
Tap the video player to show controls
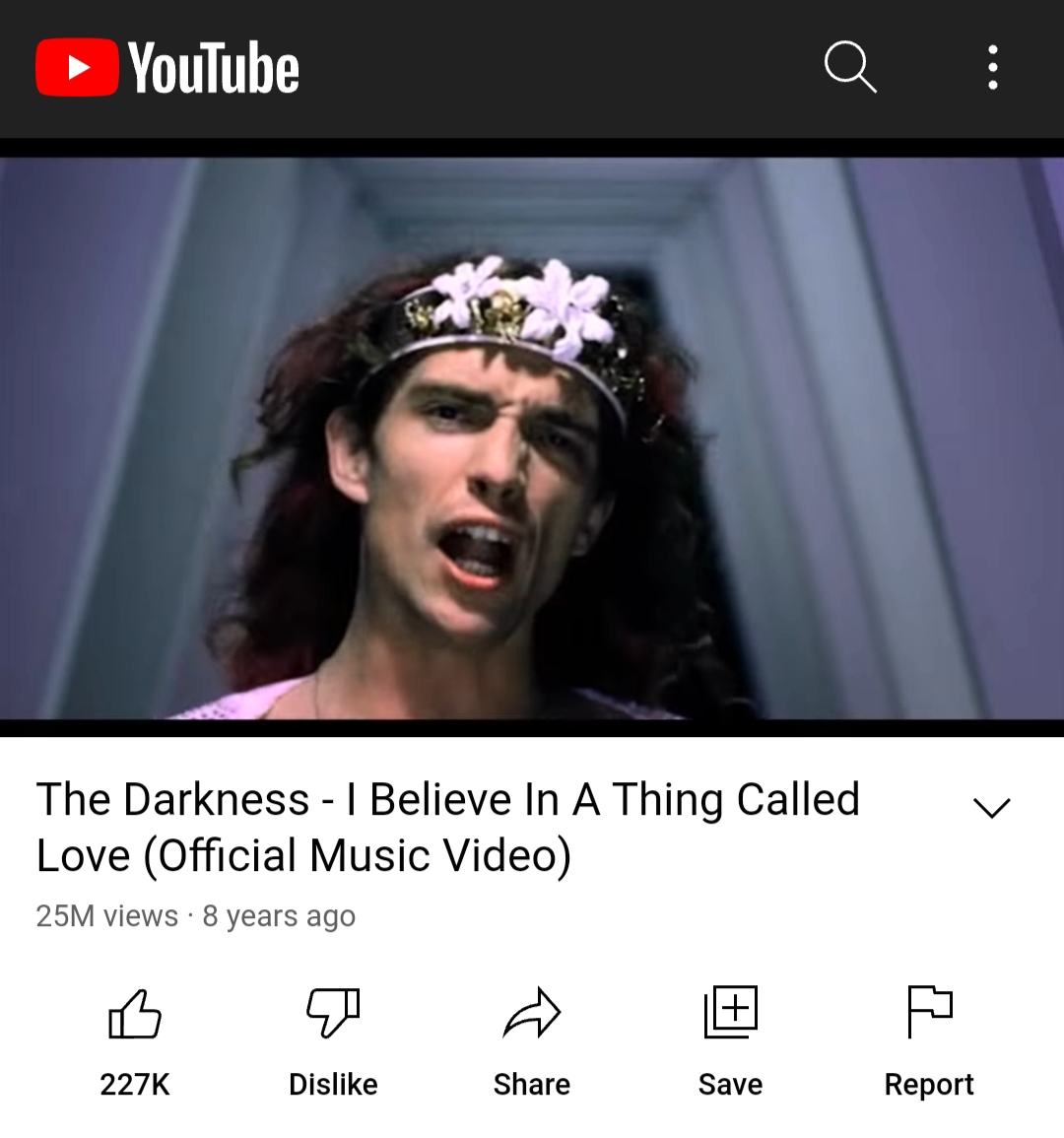[532, 438]
